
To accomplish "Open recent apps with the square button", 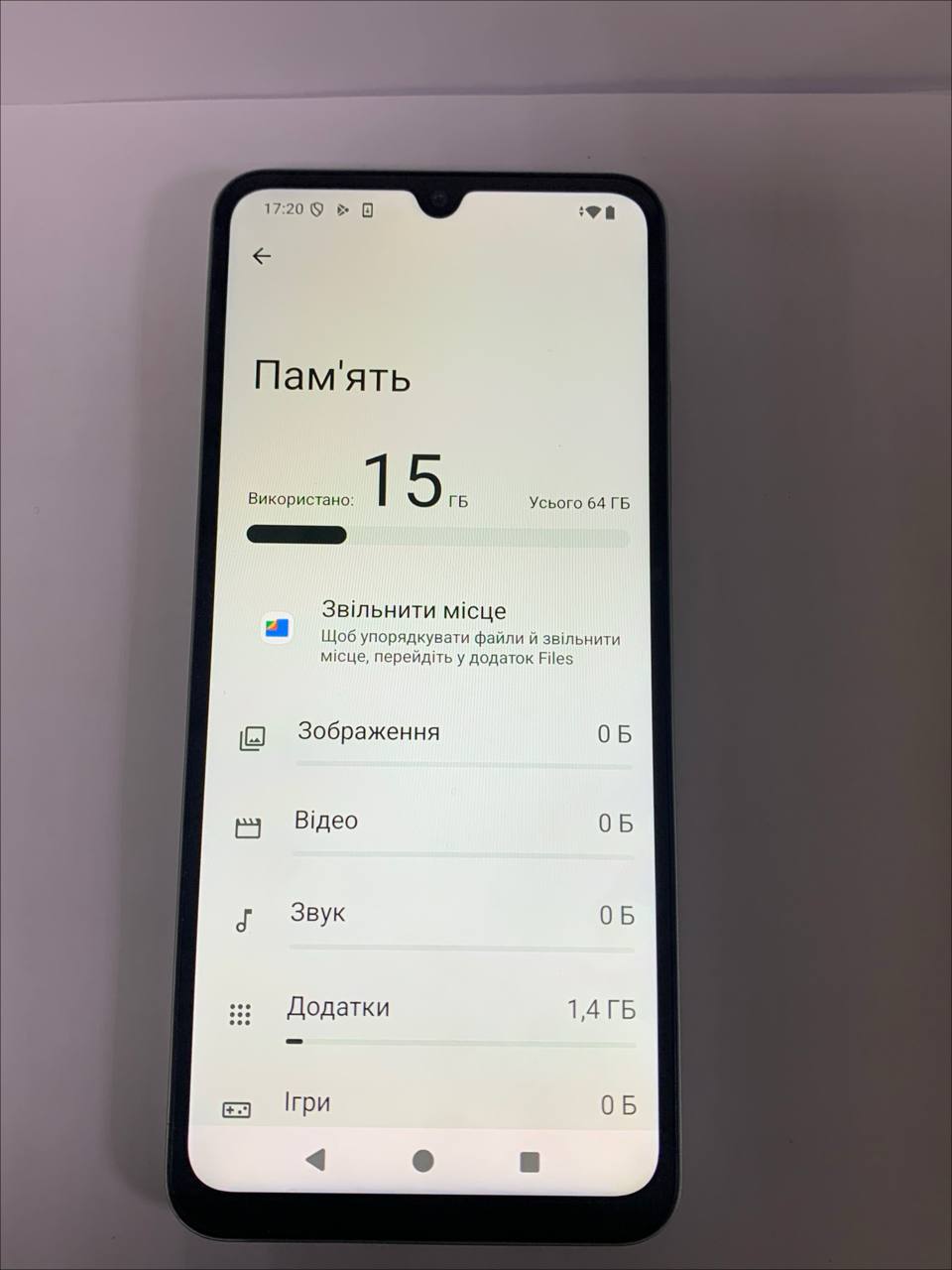I will (530, 1161).
